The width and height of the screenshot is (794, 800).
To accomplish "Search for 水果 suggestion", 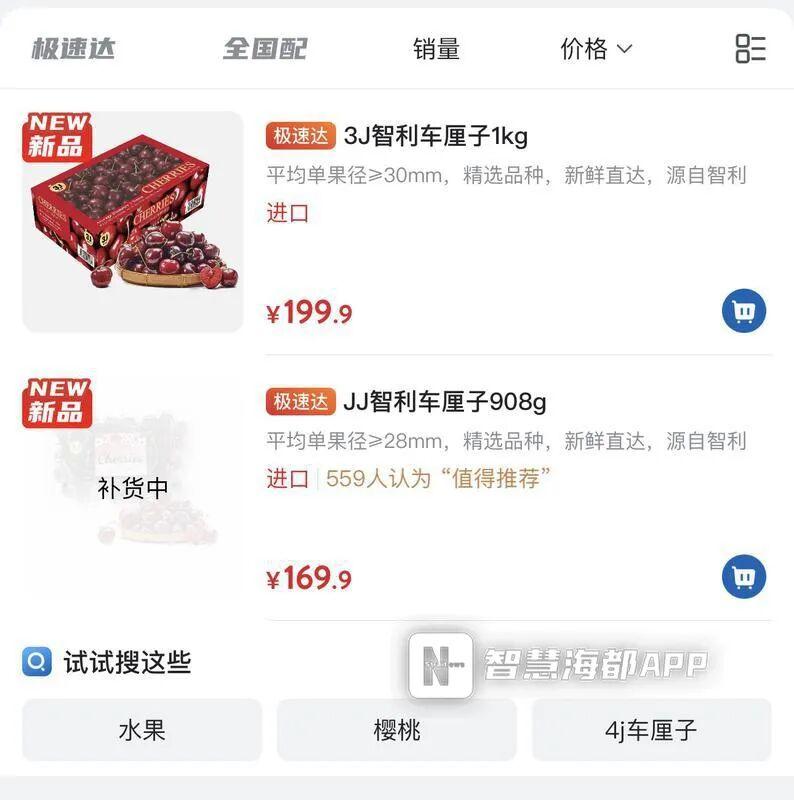I will click(x=142, y=730).
